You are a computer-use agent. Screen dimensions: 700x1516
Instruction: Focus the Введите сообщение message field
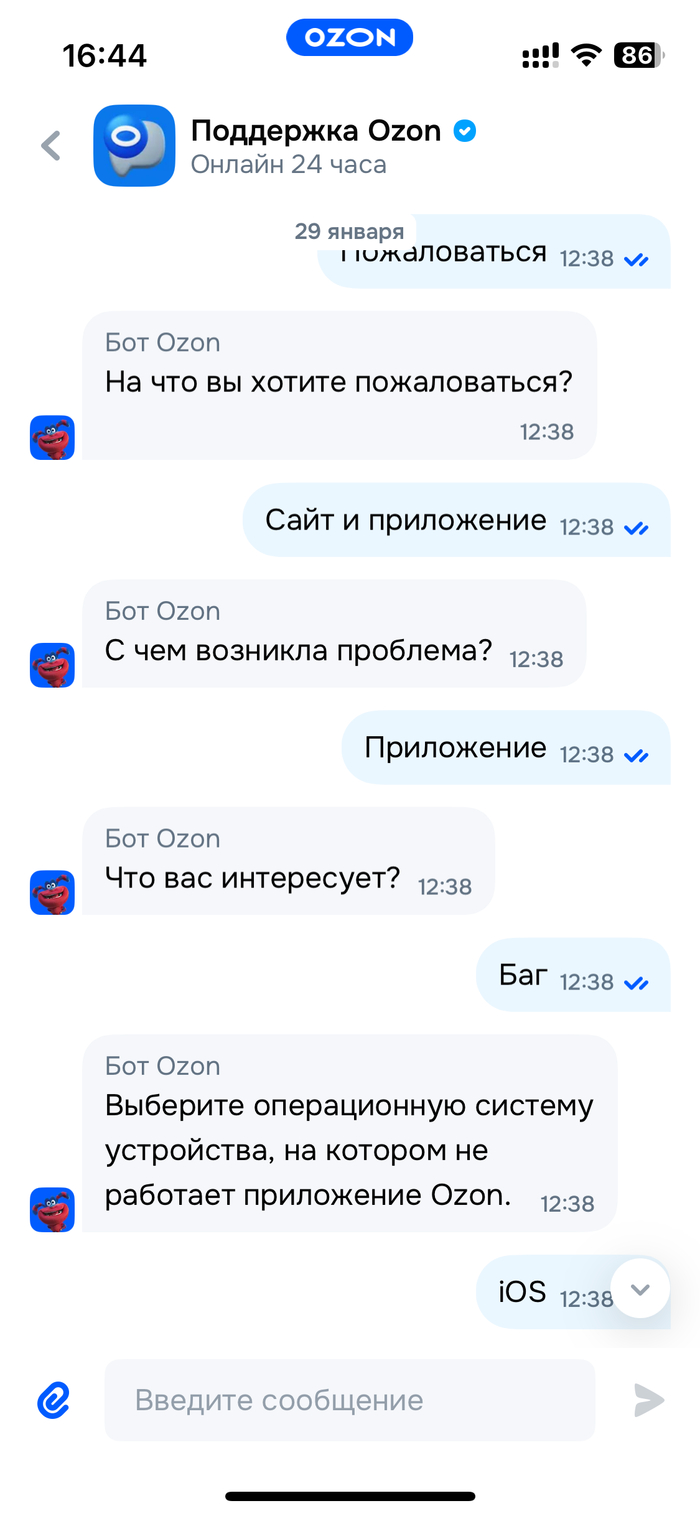pyautogui.click(x=350, y=1400)
